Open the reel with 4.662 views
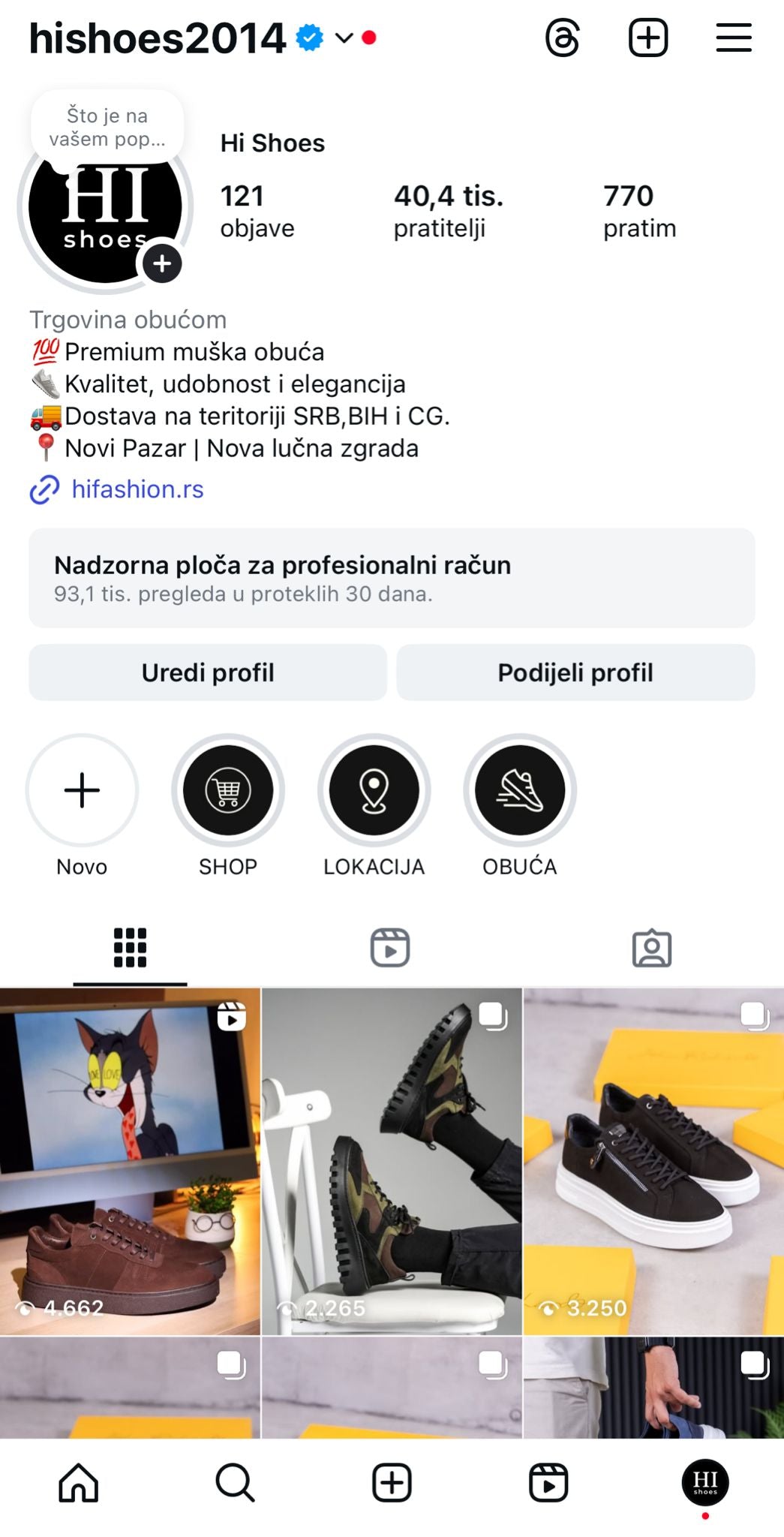784x1537 pixels. point(130,1161)
